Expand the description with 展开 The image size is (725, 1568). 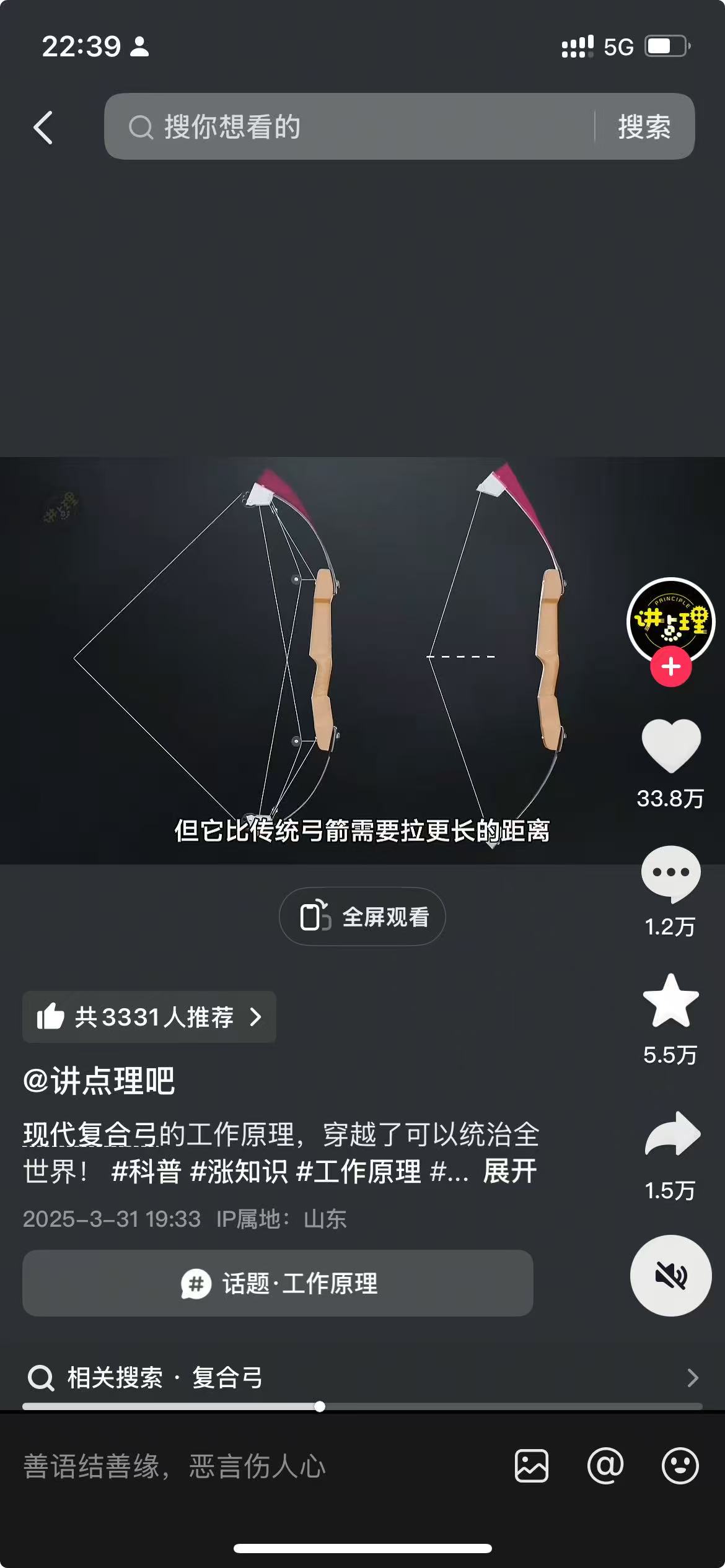(509, 1172)
